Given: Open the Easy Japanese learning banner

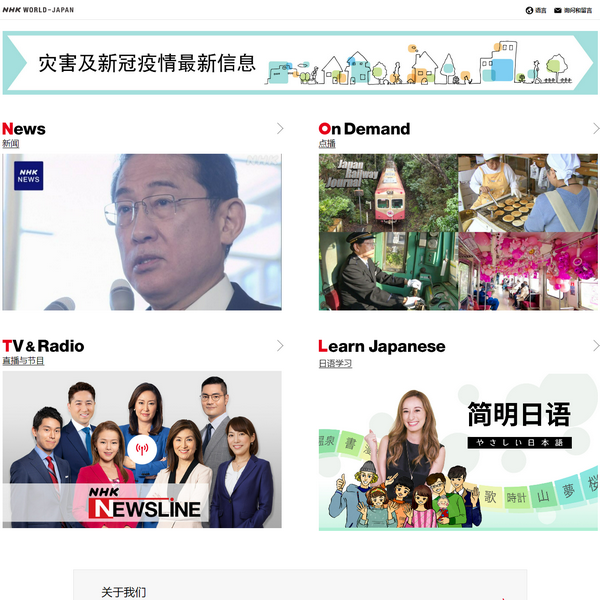Looking at the screenshot, I should point(458,452).
